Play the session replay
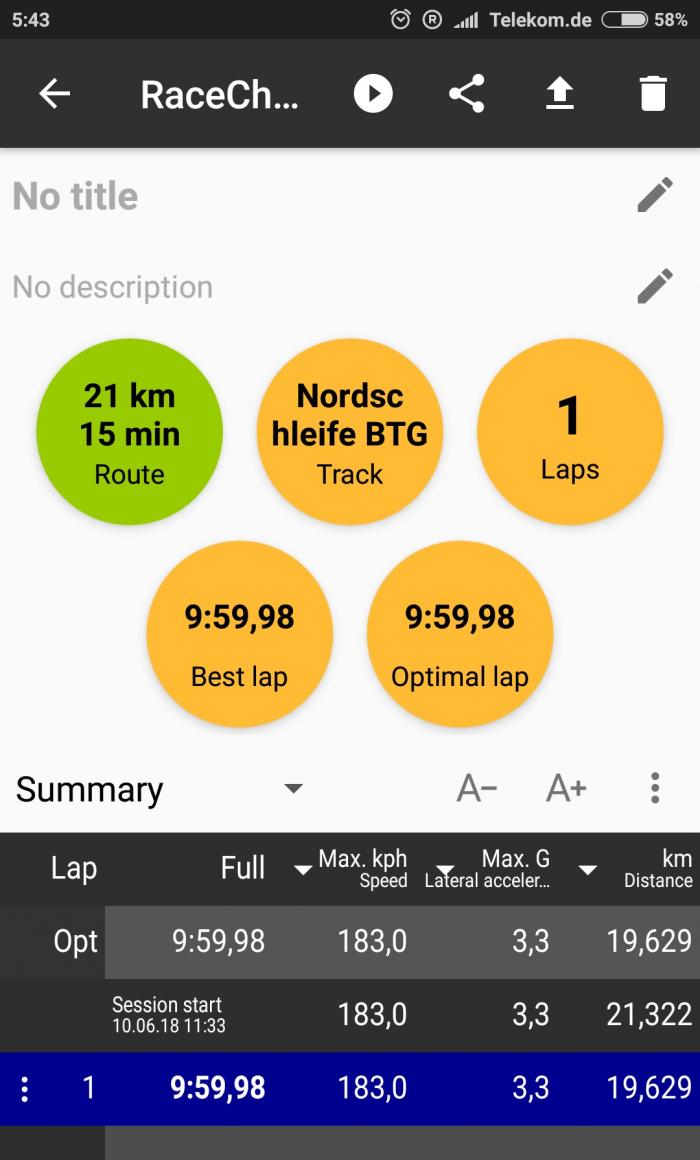This screenshot has height=1160, width=700. pos(373,94)
